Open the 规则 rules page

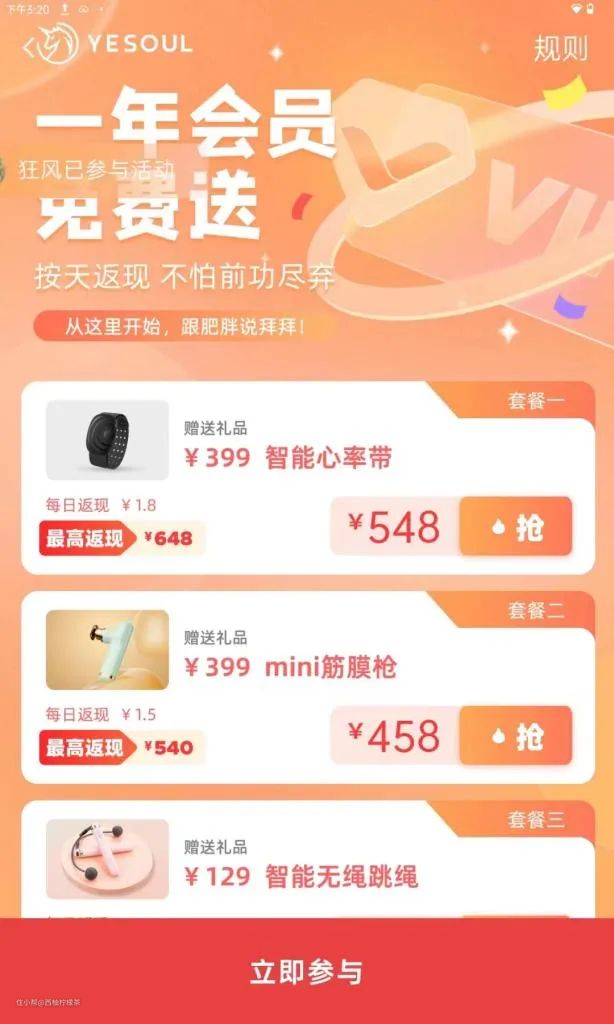click(x=560, y=48)
